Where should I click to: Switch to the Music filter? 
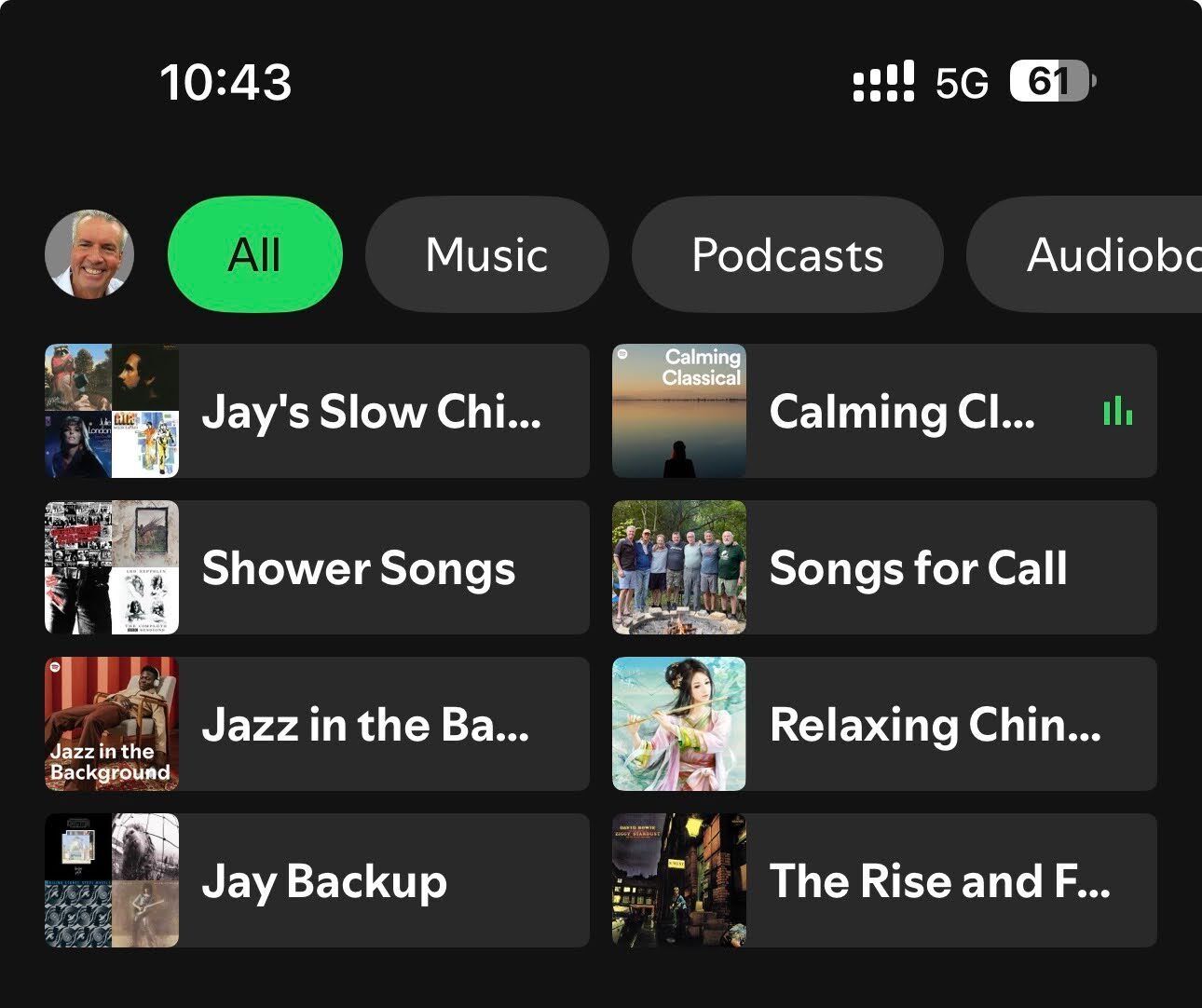(x=486, y=254)
